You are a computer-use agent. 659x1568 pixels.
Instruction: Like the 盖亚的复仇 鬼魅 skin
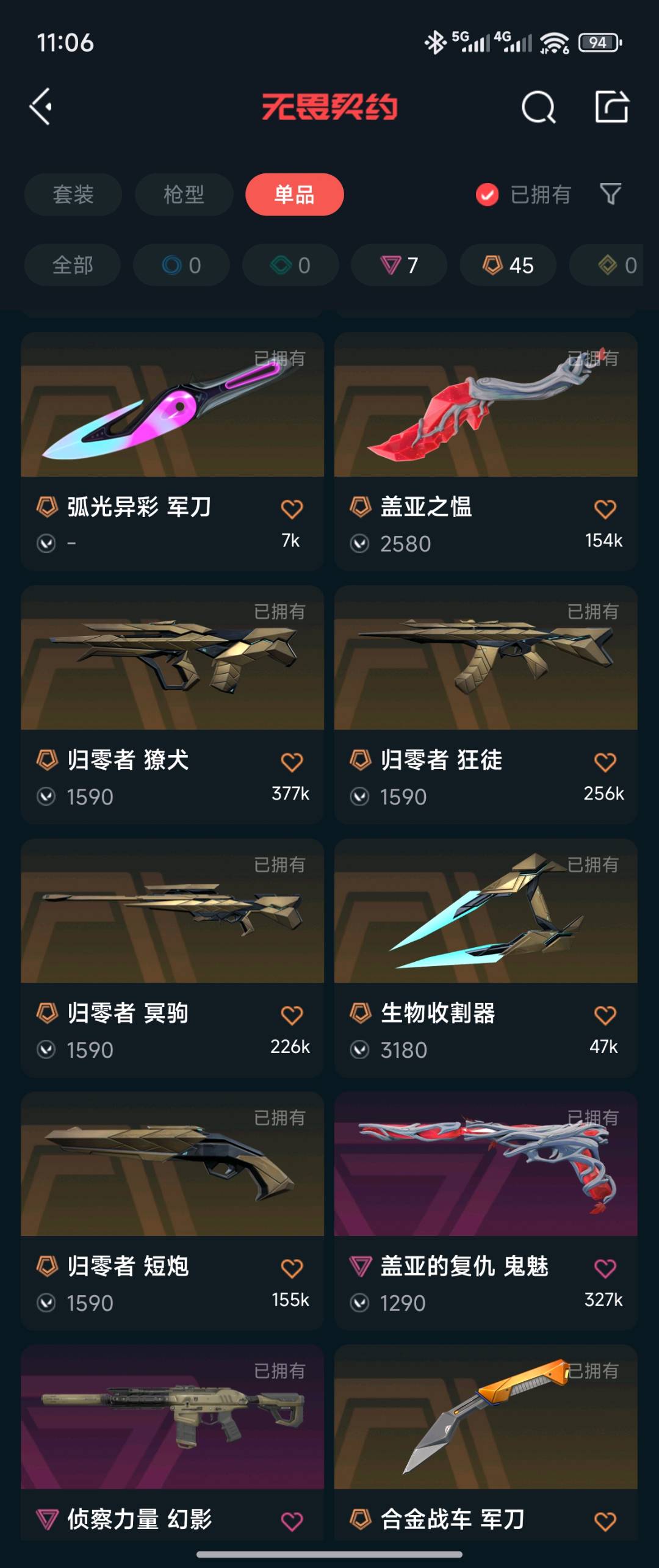[605, 1268]
